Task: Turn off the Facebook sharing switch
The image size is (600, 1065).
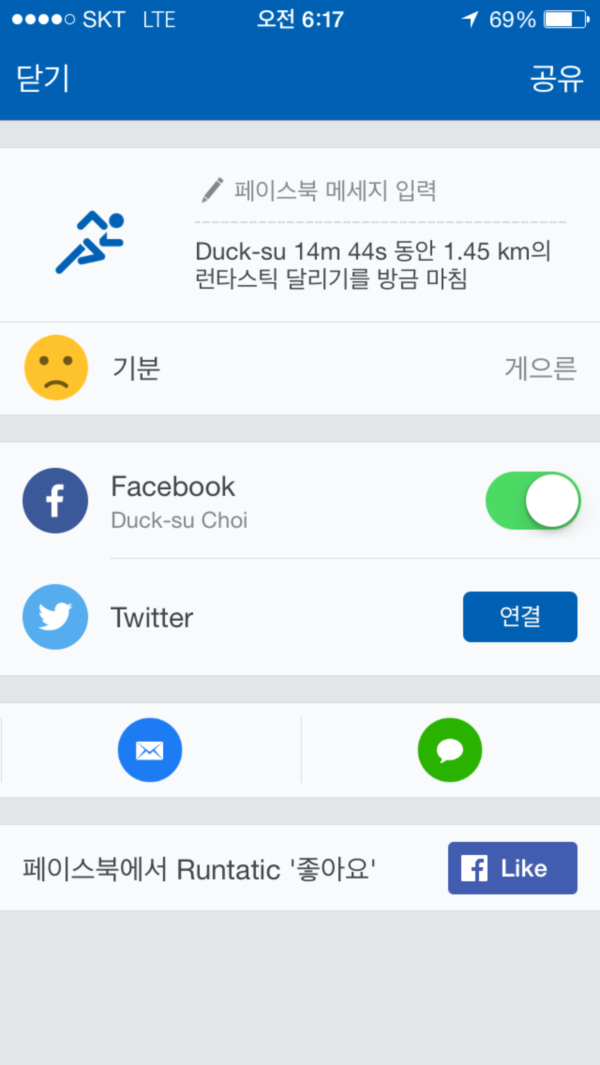Action: [x=533, y=501]
